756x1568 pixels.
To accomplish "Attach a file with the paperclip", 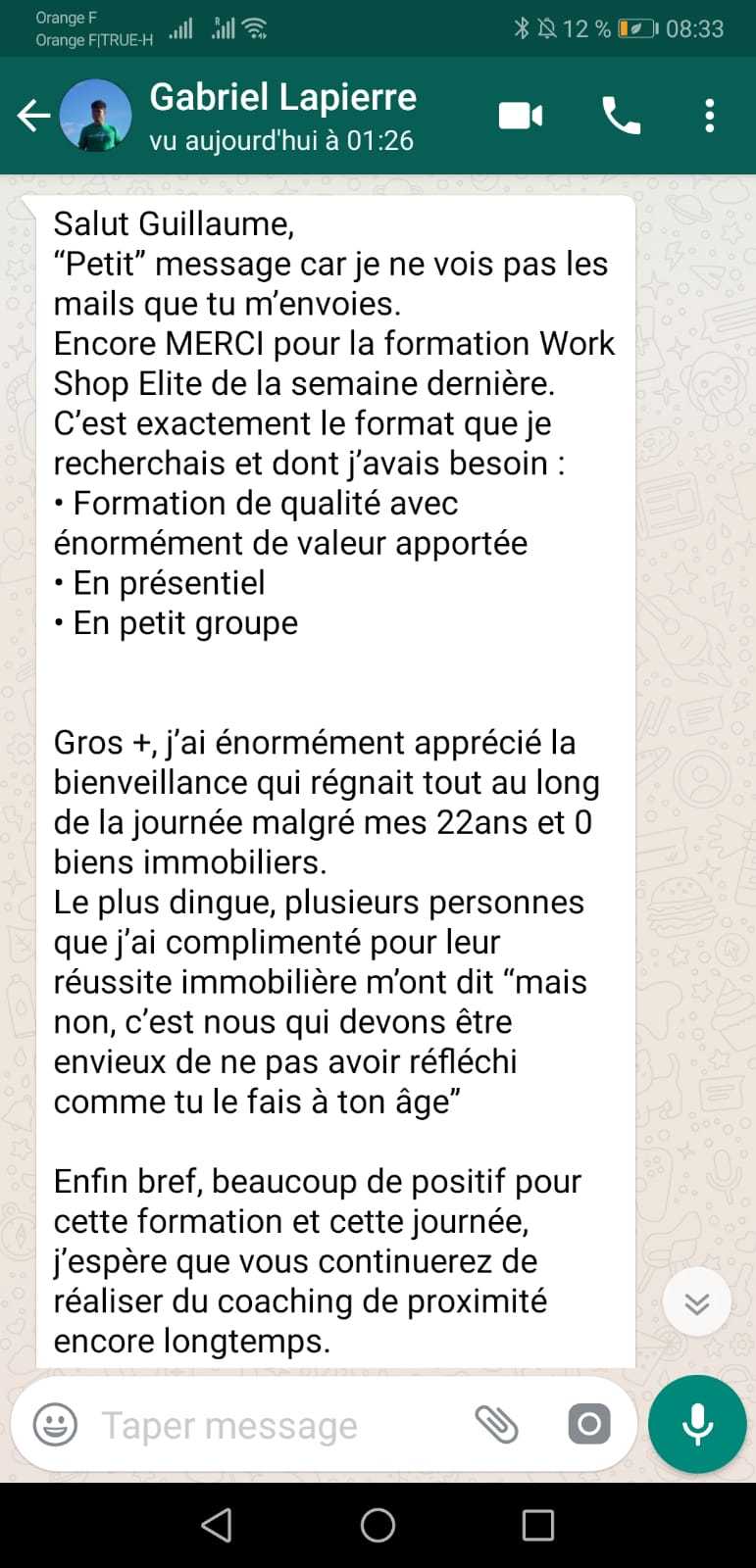I will pos(496,1425).
